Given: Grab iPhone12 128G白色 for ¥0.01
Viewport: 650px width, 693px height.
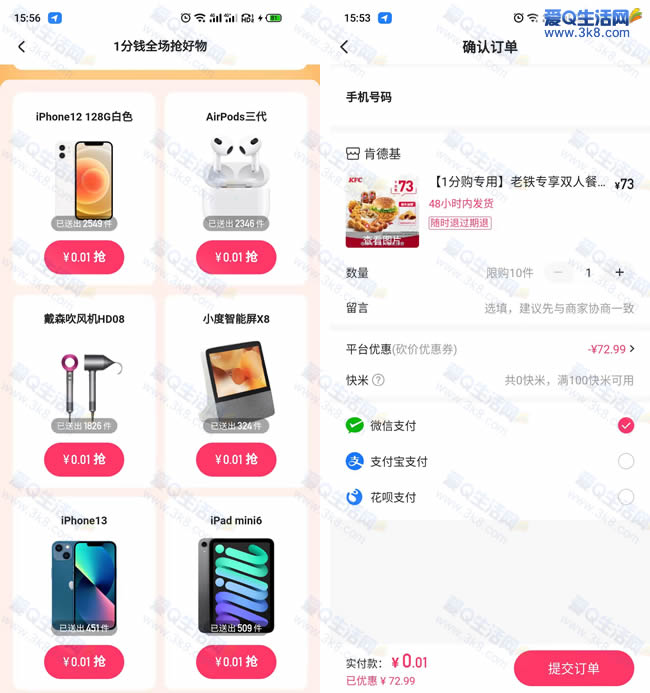Looking at the screenshot, I should 84,257.
